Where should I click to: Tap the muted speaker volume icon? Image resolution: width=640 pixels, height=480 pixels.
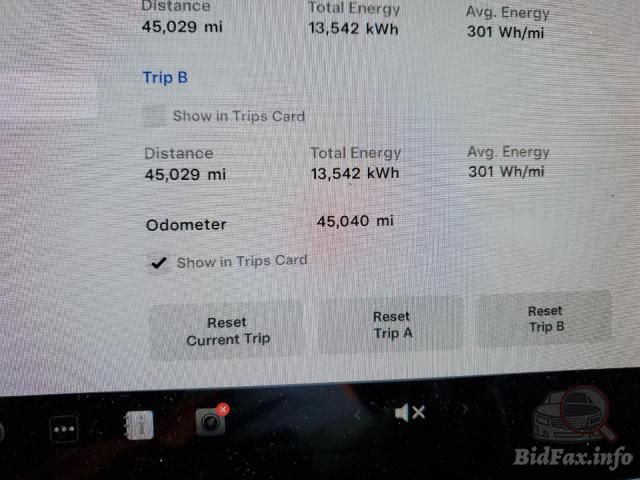click(409, 412)
